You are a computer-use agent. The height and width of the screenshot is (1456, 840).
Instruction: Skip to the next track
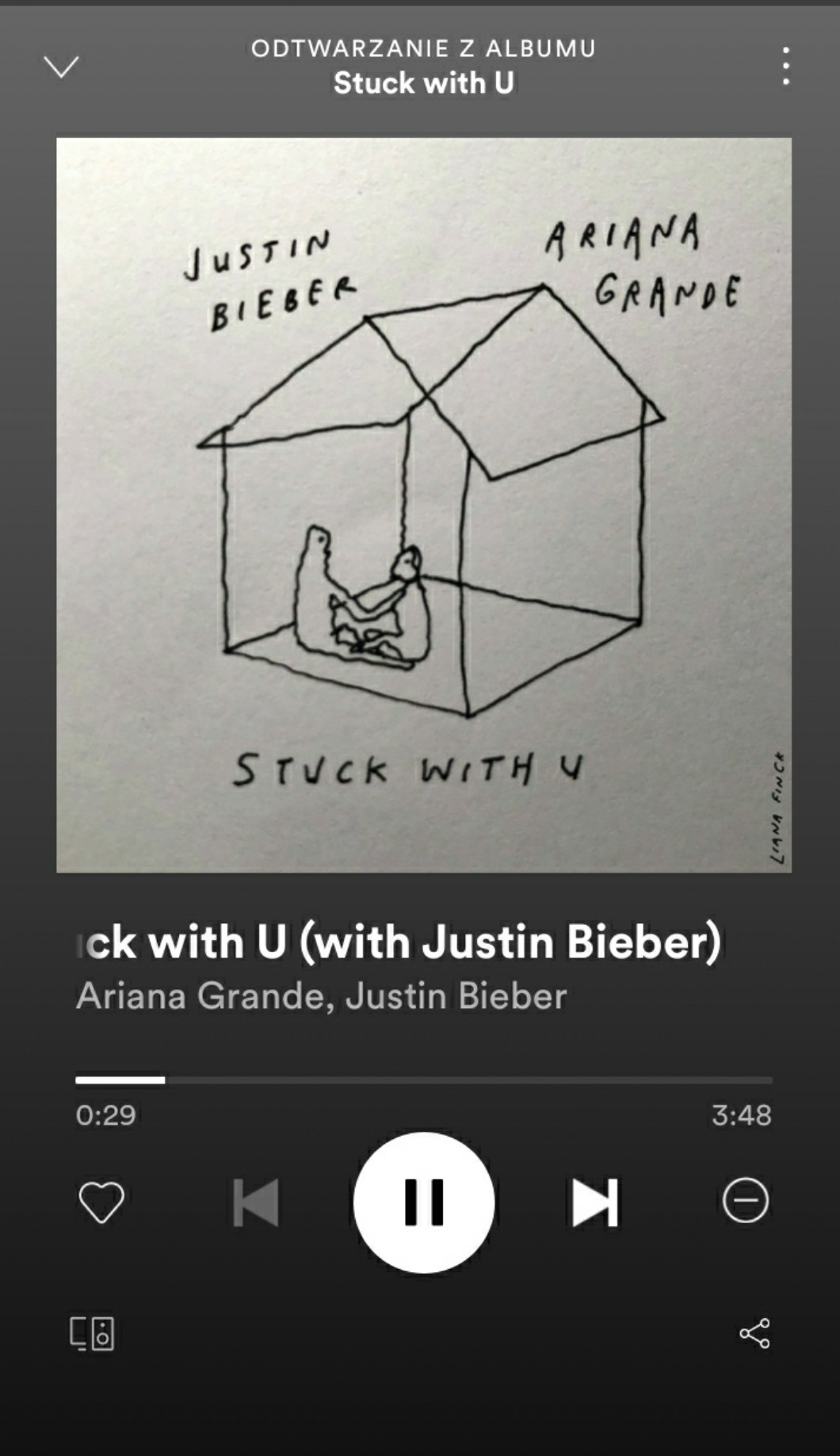pyautogui.click(x=594, y=1202)
